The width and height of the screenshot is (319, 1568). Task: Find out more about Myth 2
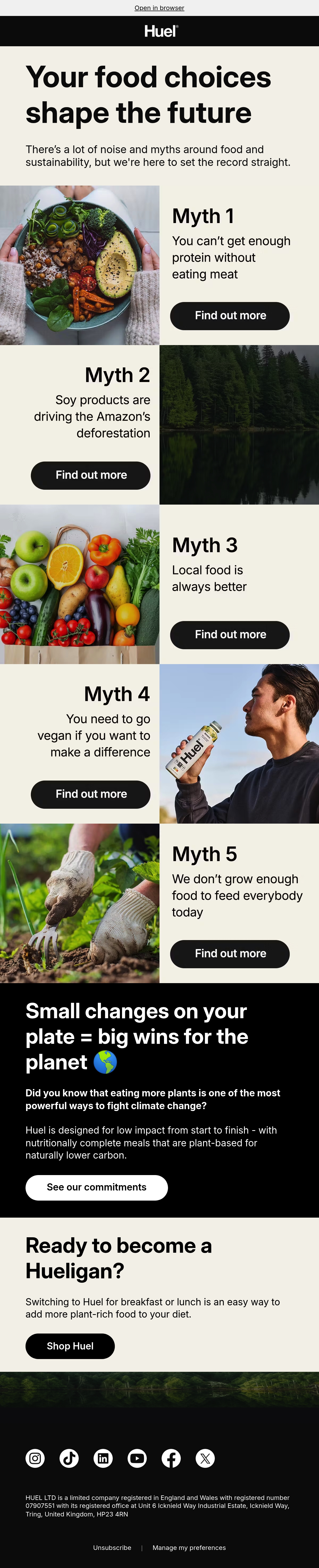(x=91, y=475)
